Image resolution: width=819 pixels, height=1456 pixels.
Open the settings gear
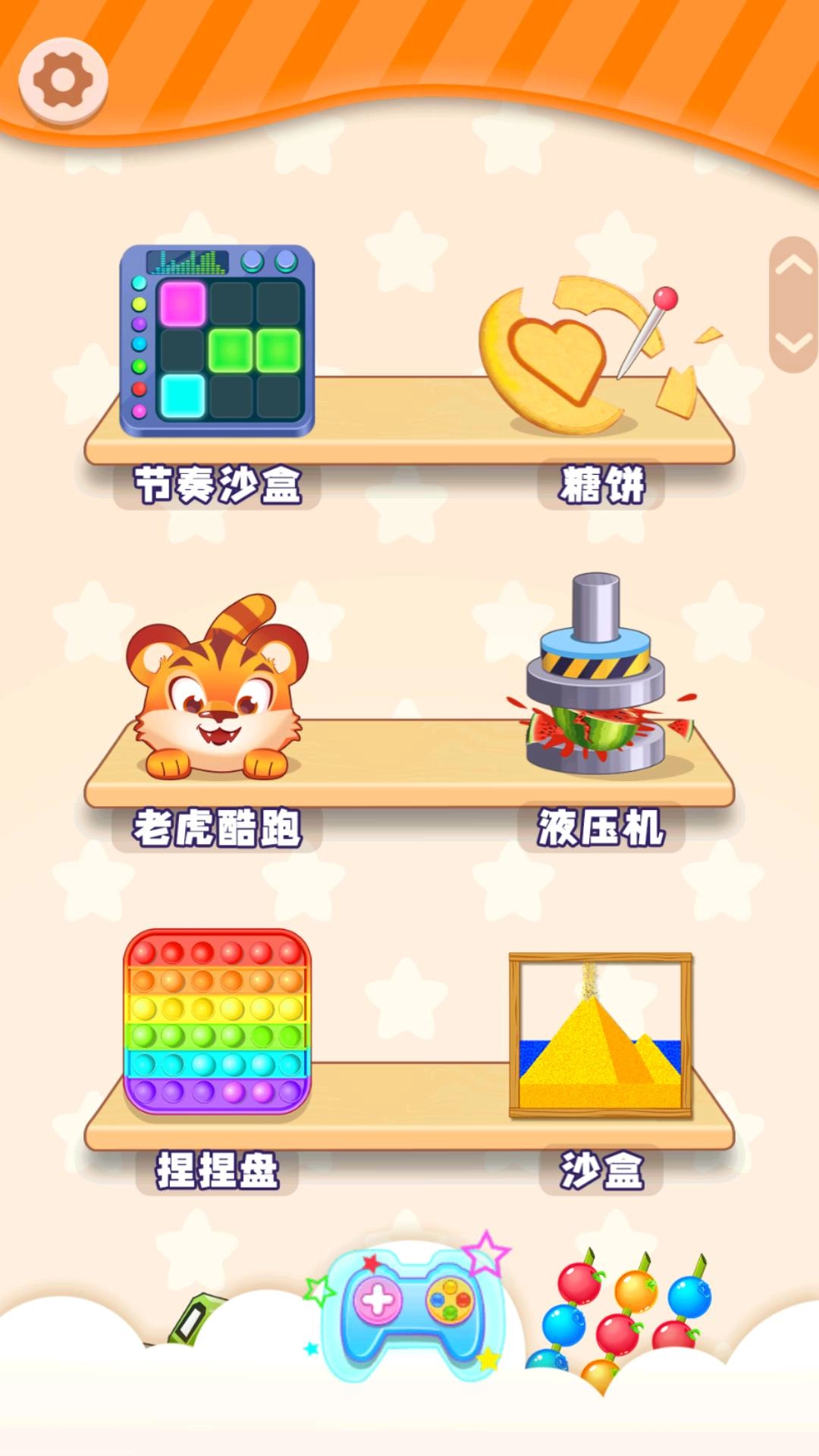tap(63, 81)
